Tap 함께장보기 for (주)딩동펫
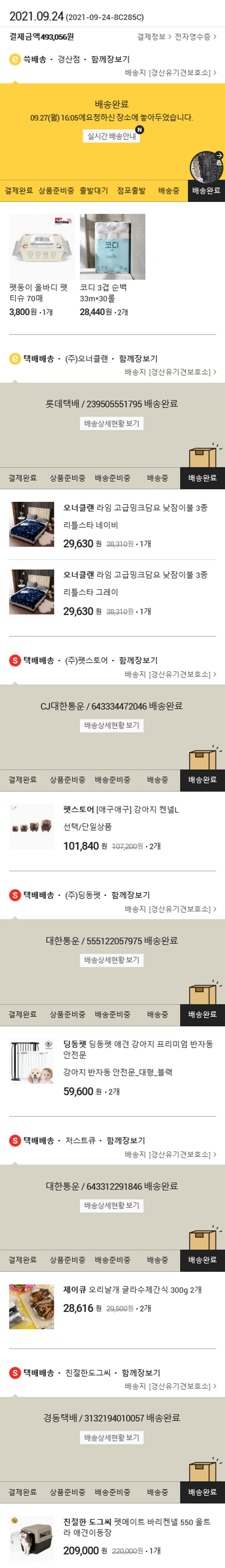The width and height of the screenshot is (225, 1568). point(130,895)
